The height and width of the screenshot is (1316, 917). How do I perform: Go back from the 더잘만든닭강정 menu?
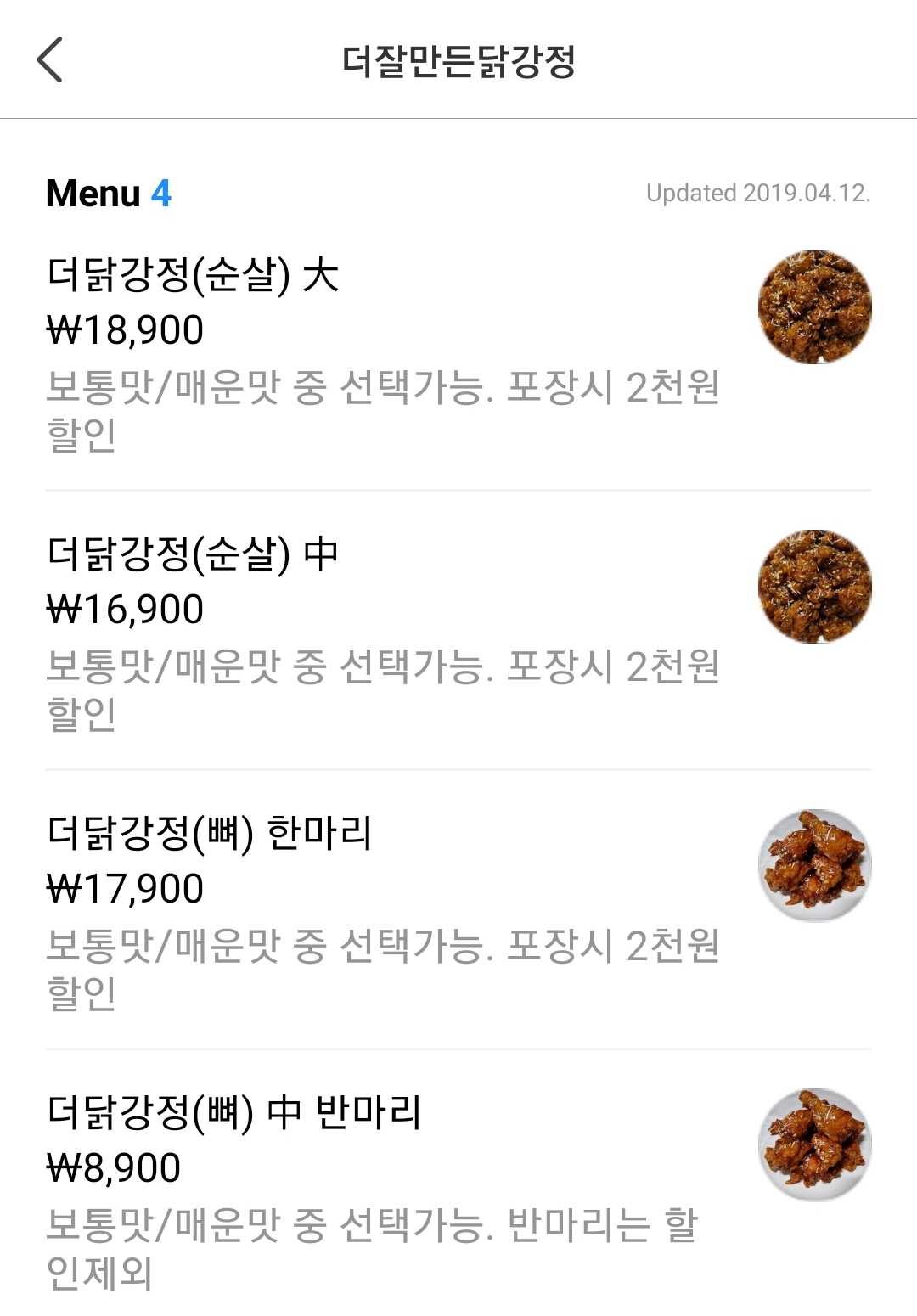click(50, 59)
